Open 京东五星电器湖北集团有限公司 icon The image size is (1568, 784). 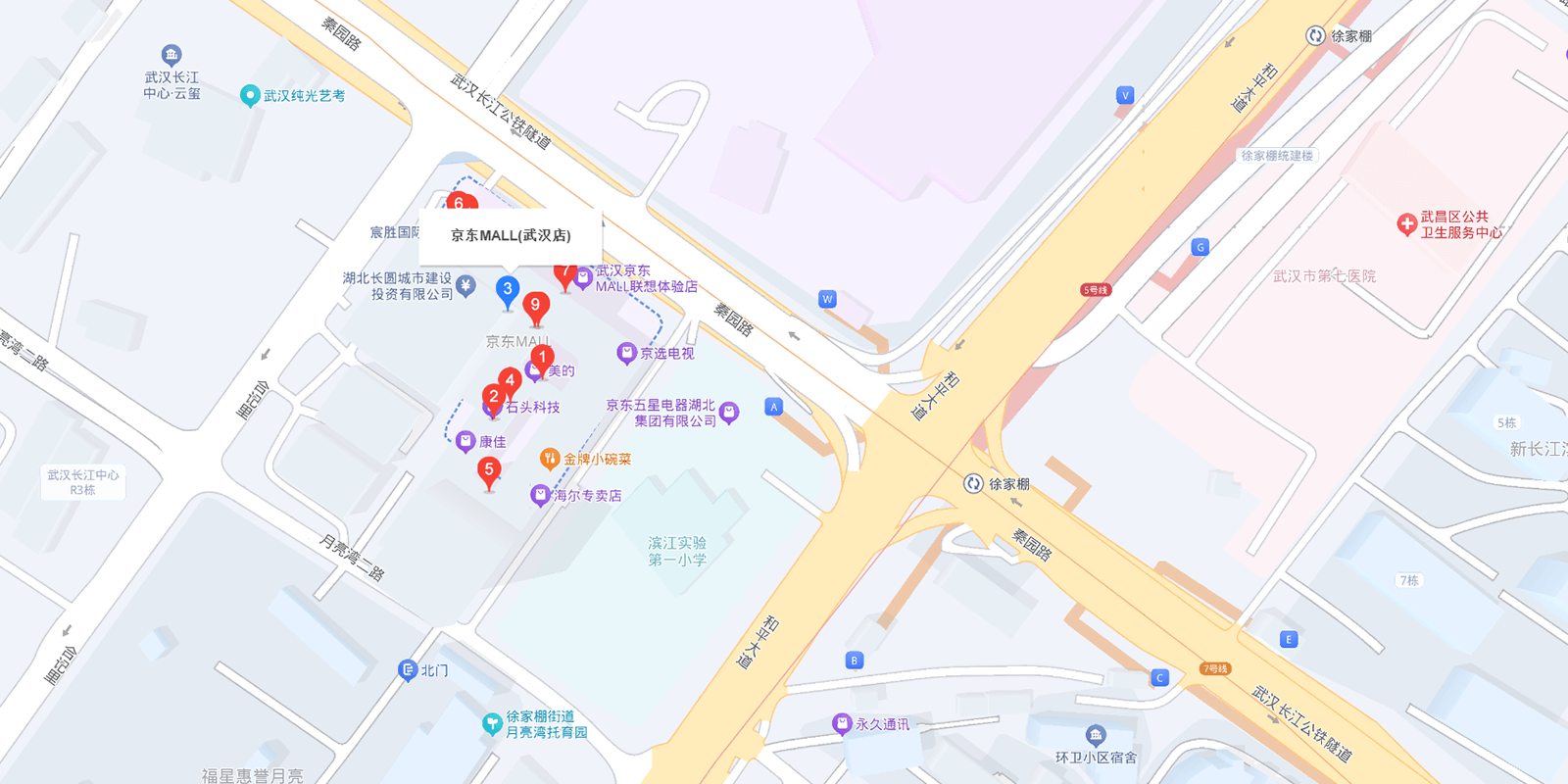[728, 414]
